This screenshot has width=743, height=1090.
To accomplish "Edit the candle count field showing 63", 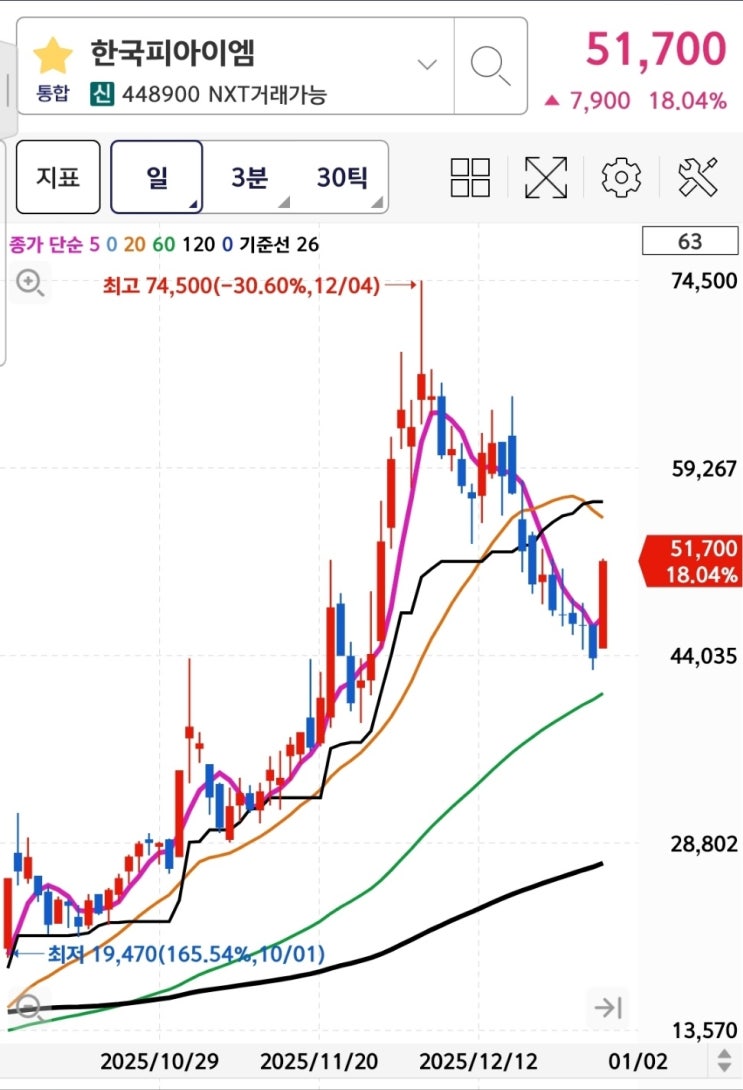I will pos(689,242).
